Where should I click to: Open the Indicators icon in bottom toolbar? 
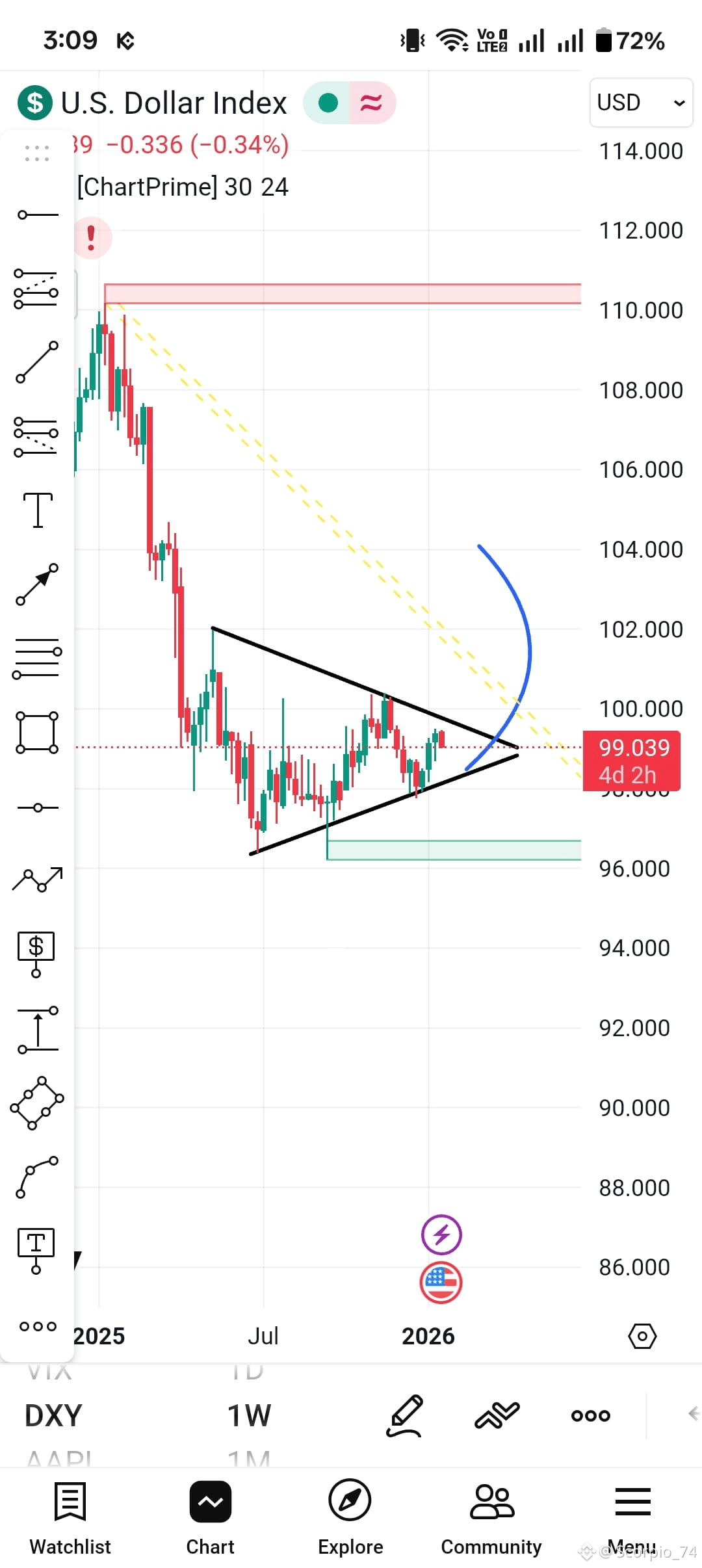[x=497, y=1415]
